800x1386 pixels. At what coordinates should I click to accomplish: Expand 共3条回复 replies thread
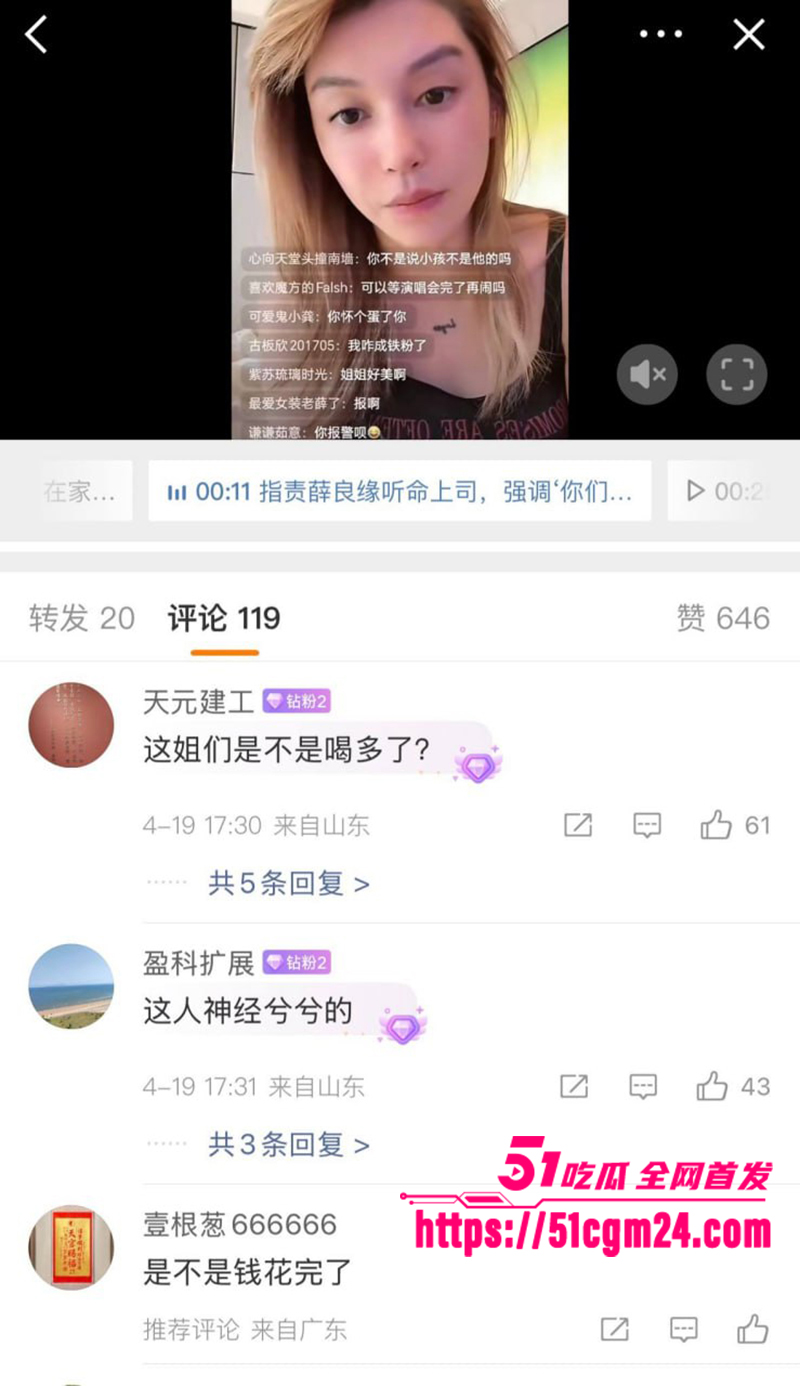pos(287,1144)
